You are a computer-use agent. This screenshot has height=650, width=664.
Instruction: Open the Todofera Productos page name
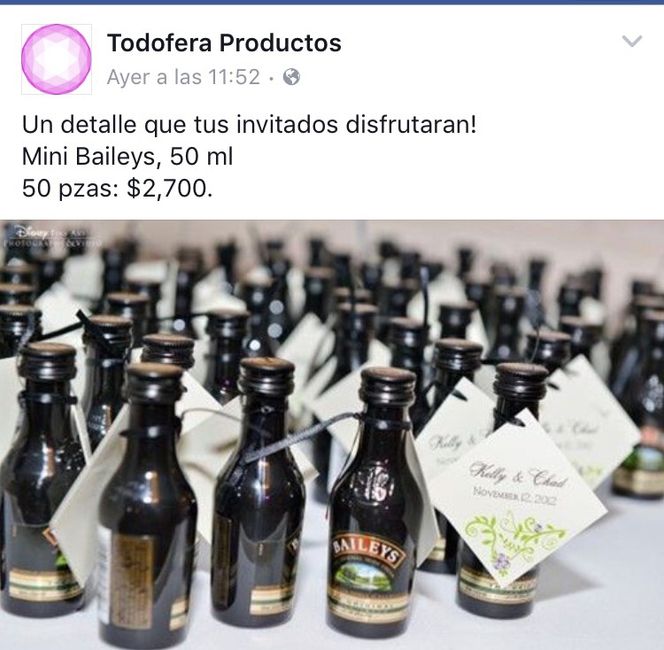coord(224,43)
